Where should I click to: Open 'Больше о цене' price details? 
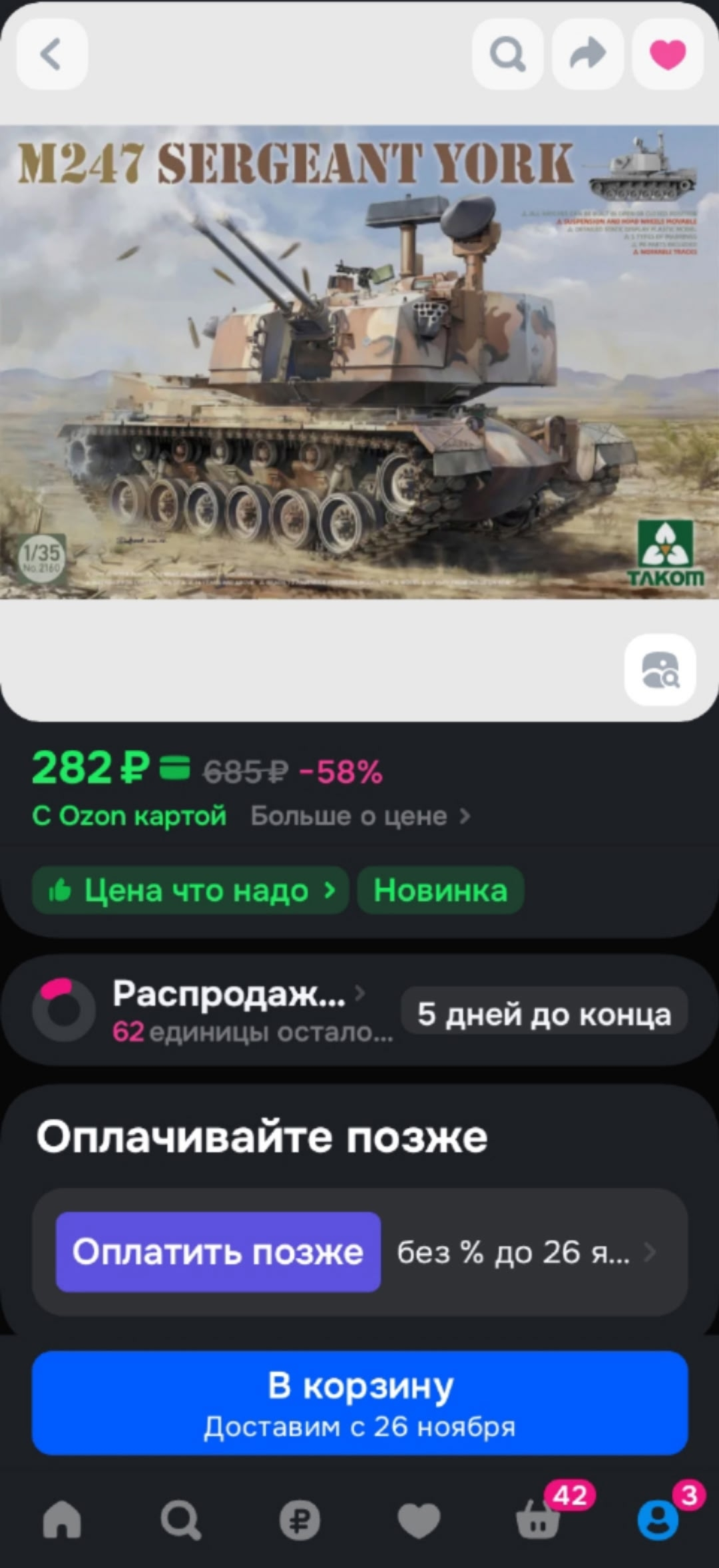[x=359, y=816]
